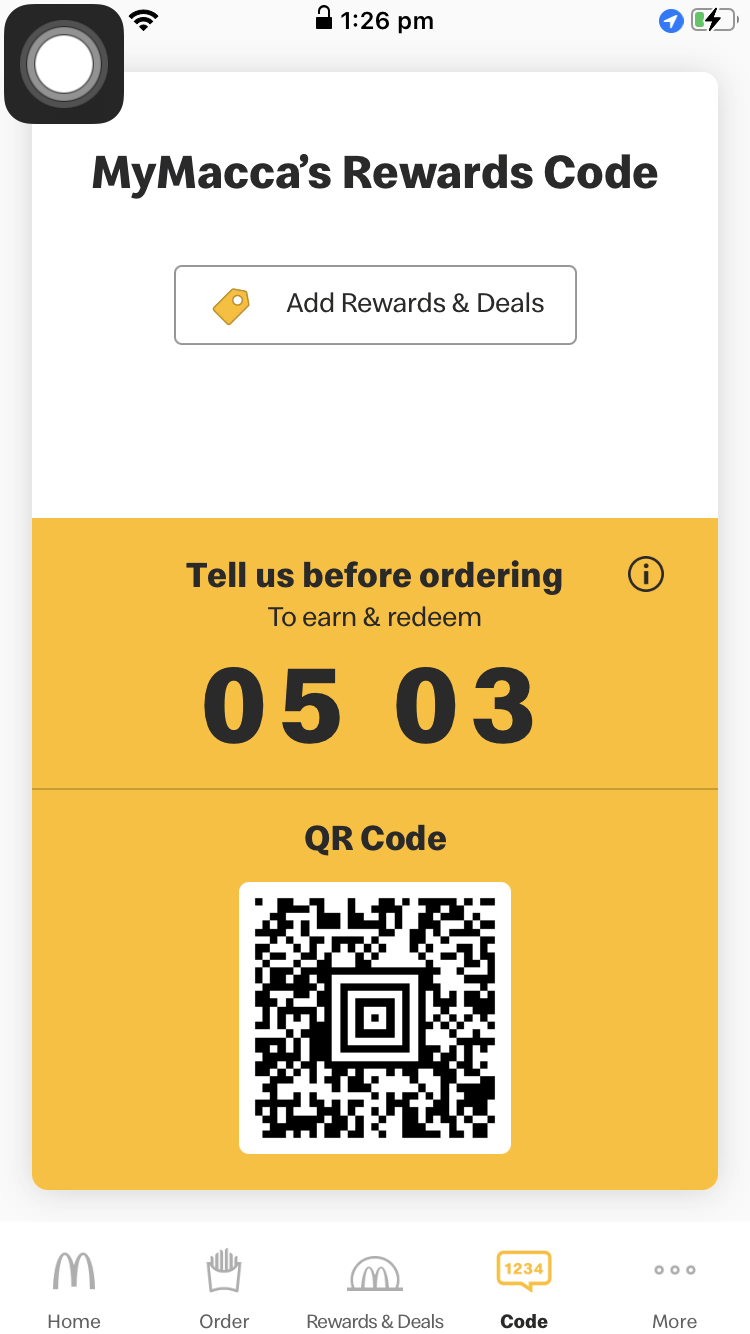Open the Rewards & Deals tab
Viewport: 750px width, 1334px height.
tap(375, 1289)
